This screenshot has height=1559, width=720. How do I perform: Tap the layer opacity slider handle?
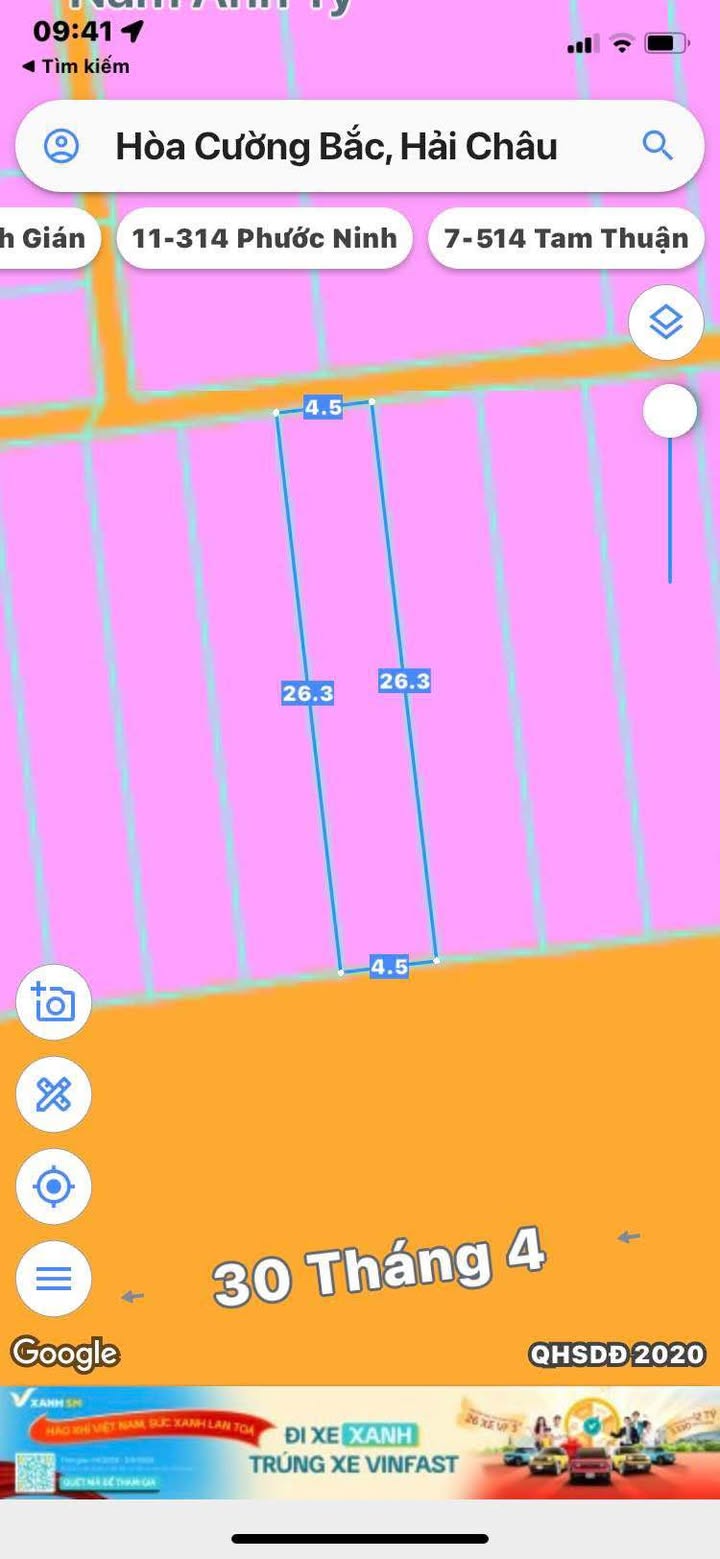pos(670,411)
